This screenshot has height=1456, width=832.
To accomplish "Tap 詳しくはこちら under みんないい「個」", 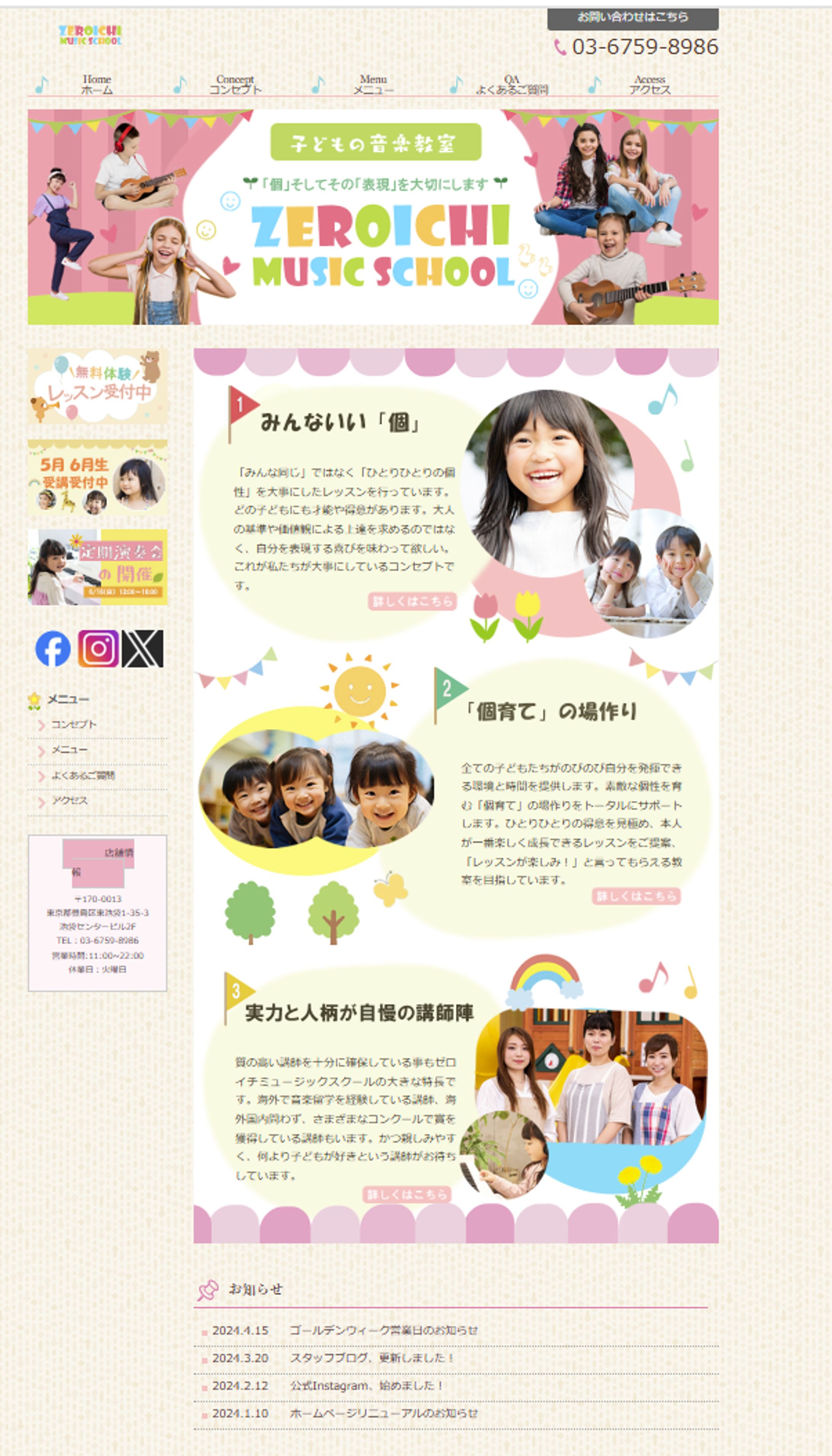I will [412, 601].
